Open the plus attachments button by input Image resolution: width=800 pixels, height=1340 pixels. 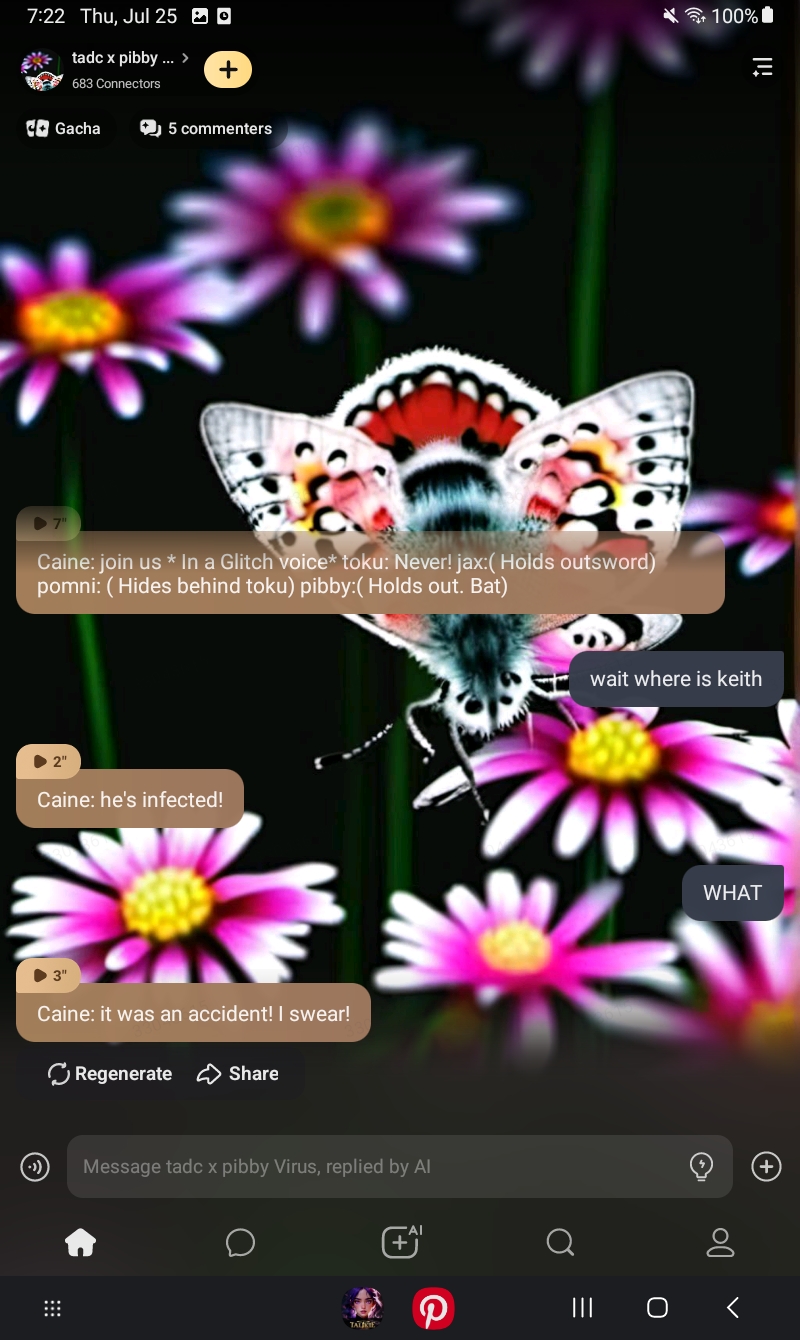[766, 1166]
